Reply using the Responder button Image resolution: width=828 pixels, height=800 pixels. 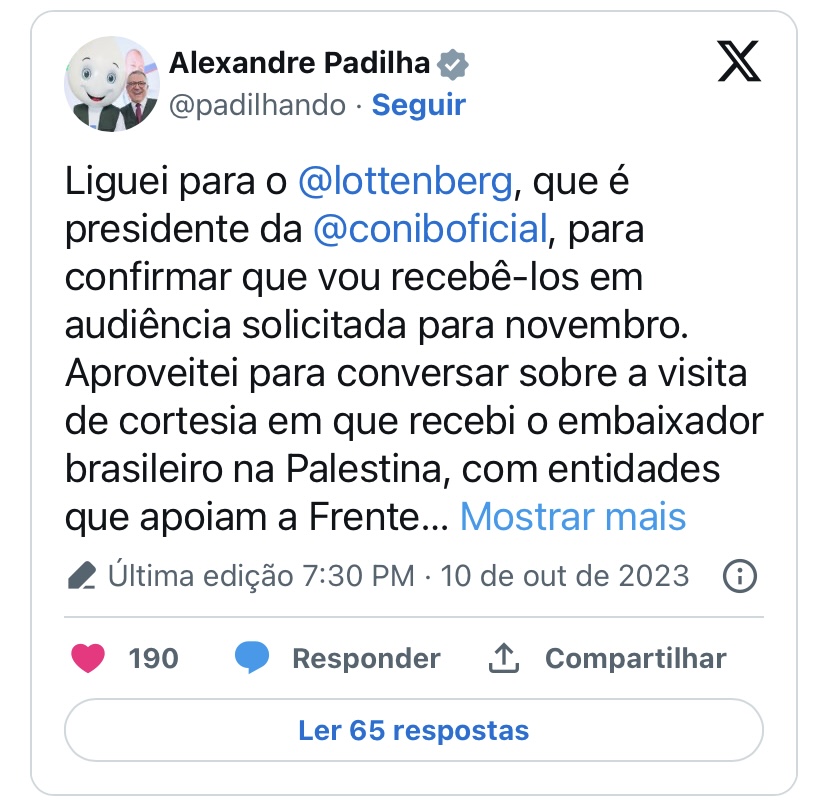coord(365,658)
